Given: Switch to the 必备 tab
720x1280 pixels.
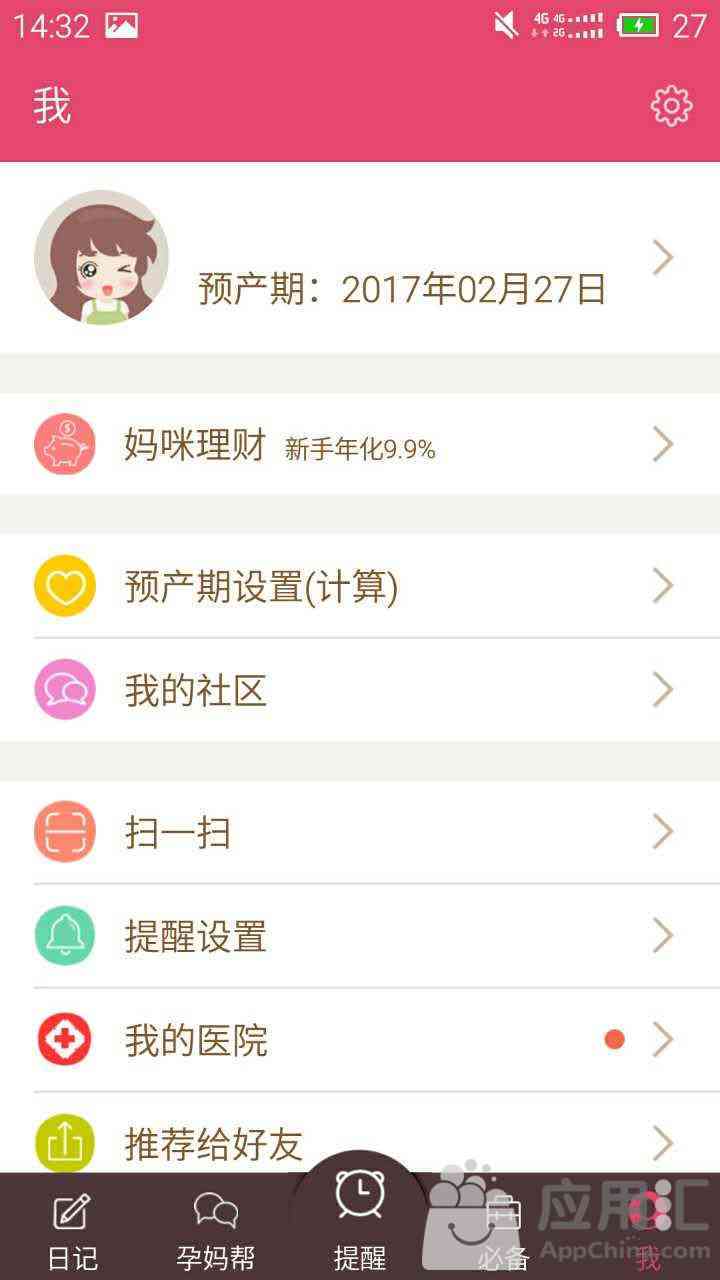Looking at the screenshot, I should [504, 1230].
